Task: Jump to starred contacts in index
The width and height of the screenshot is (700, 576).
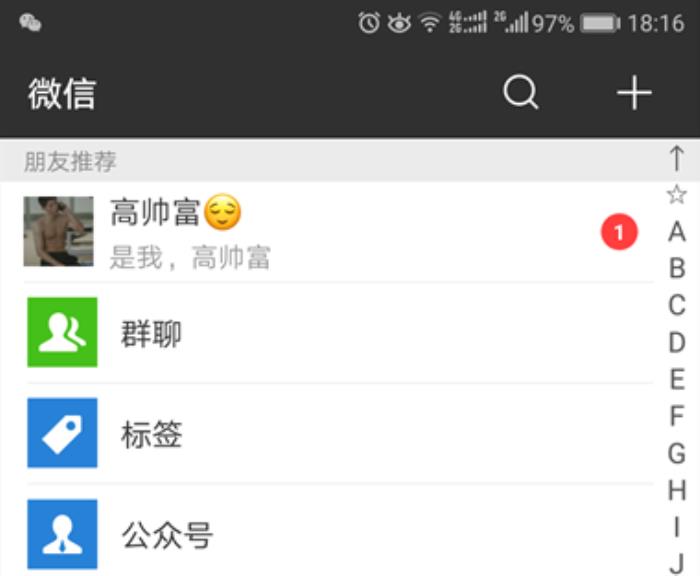Action: point(677,195)
